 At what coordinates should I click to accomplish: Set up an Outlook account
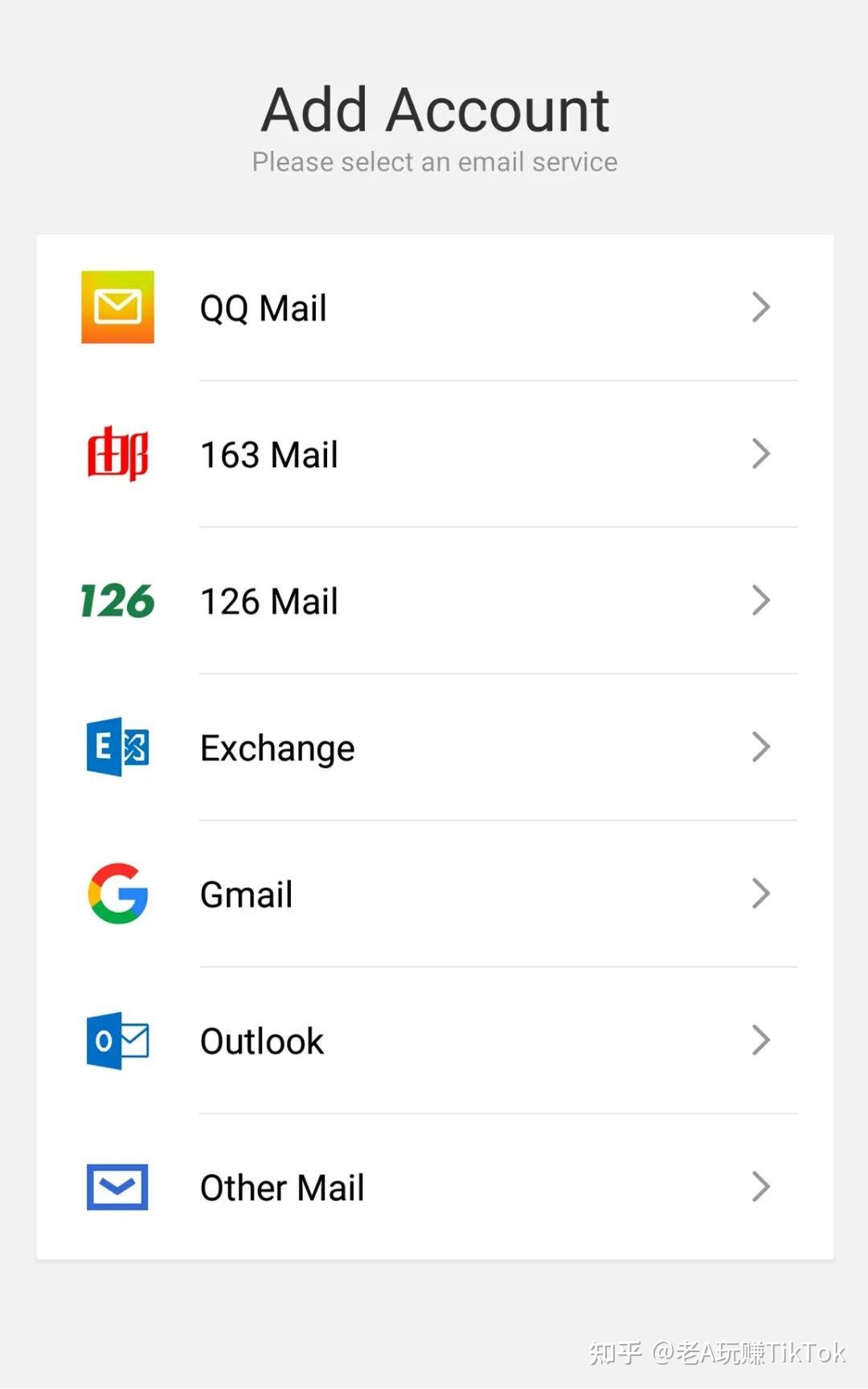click(434, 1041)
